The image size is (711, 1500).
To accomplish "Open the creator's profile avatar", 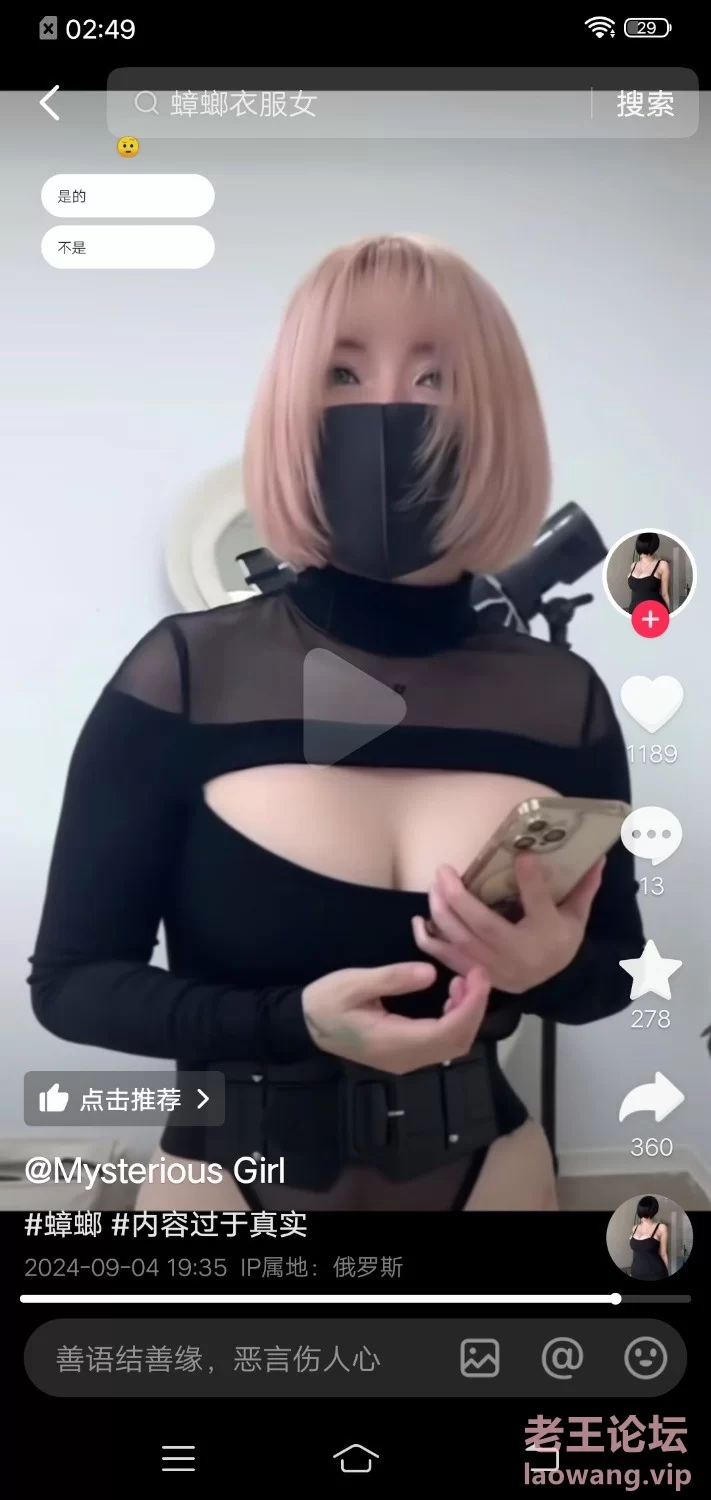I will coord(650,574).
